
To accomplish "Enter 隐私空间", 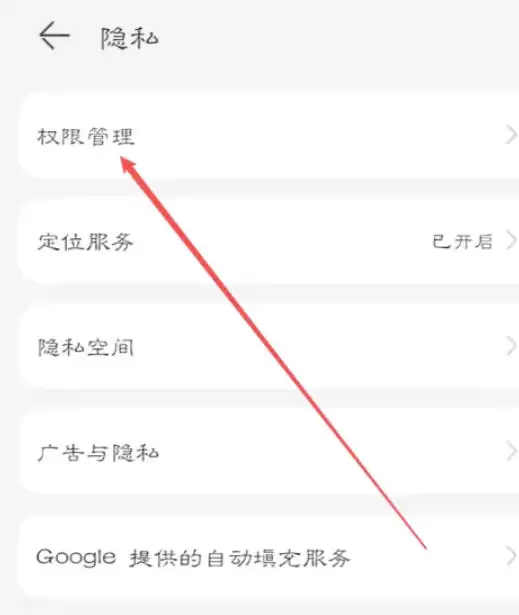I will 269,347.
